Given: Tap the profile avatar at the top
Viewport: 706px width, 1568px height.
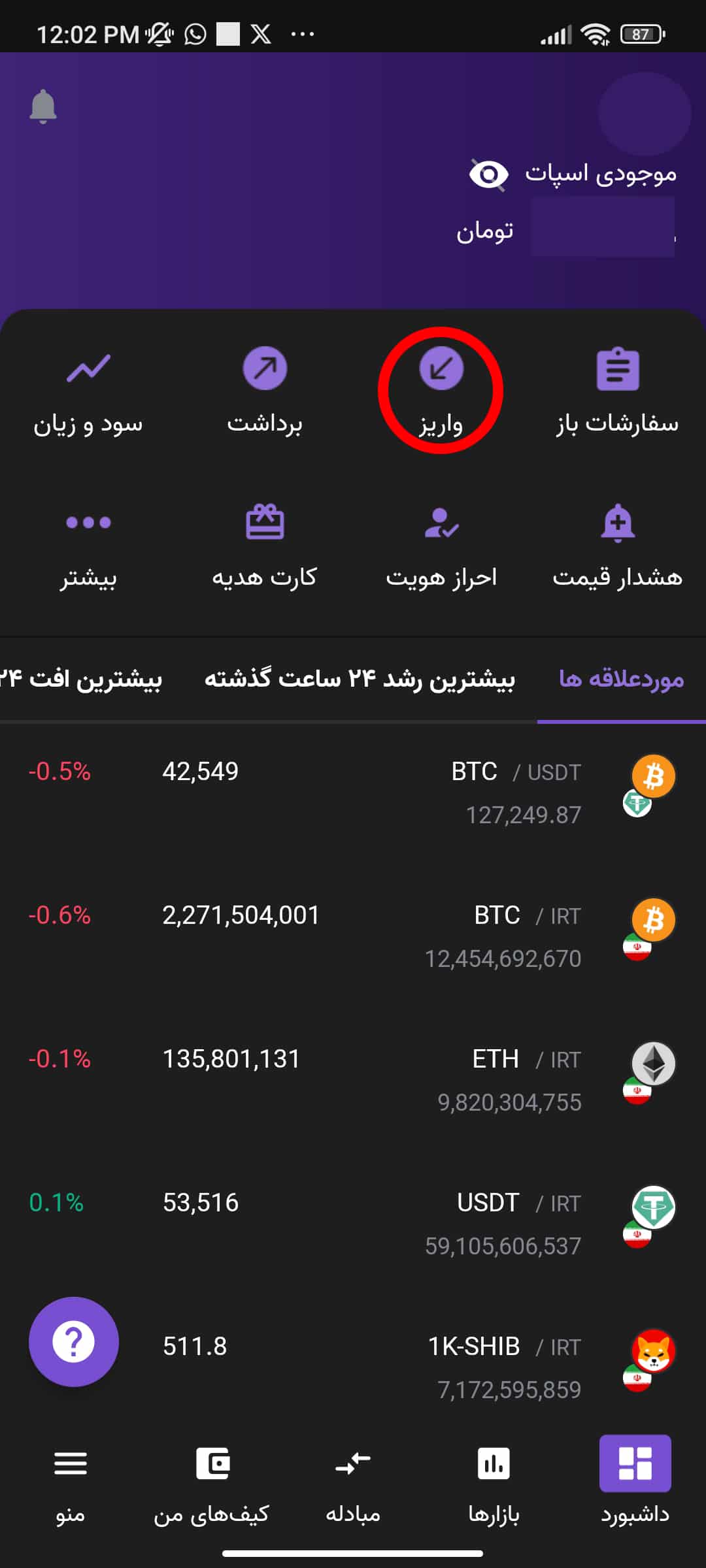Looking at the screenshot, I should [x=643, y=112].
